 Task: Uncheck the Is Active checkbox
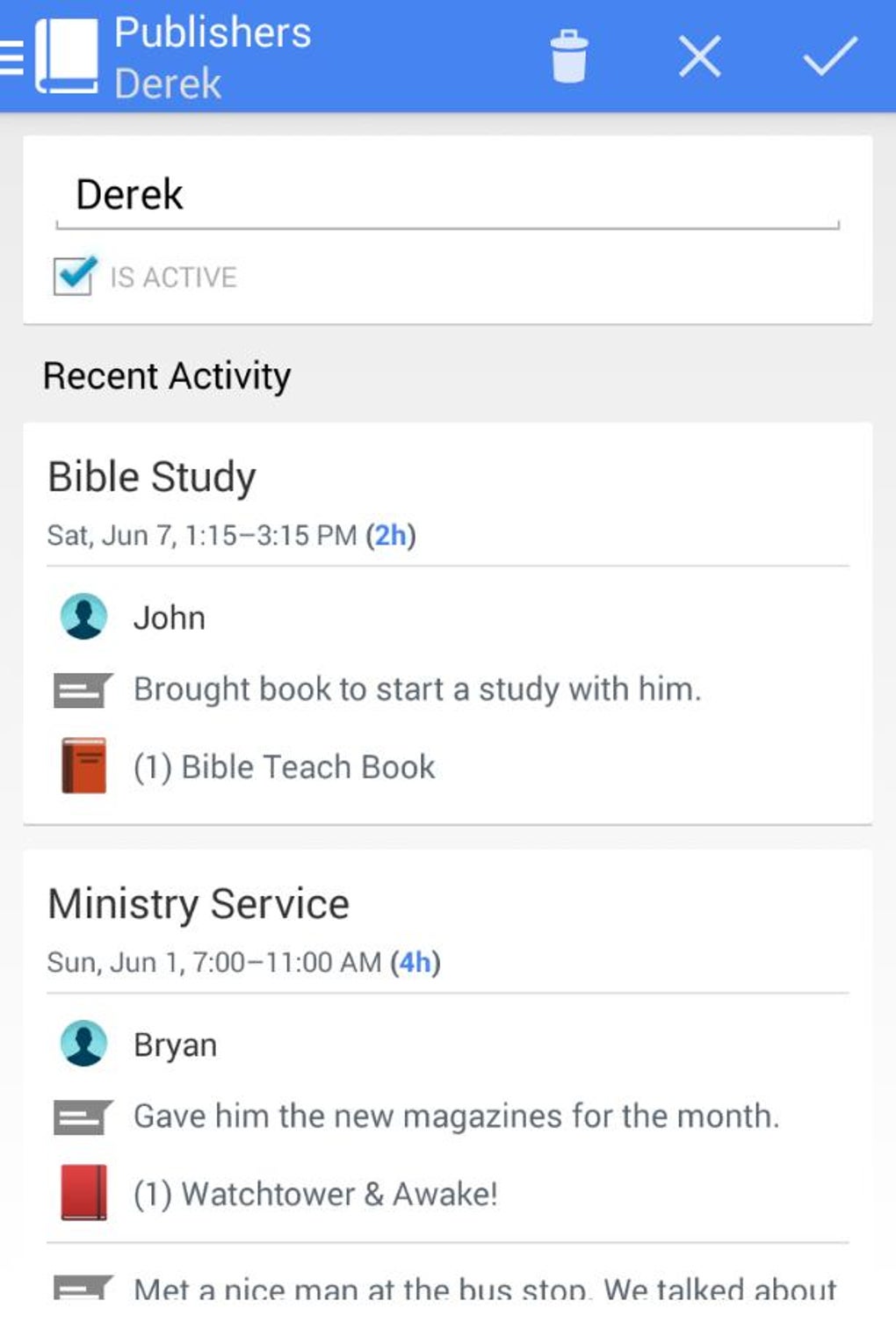74,276
